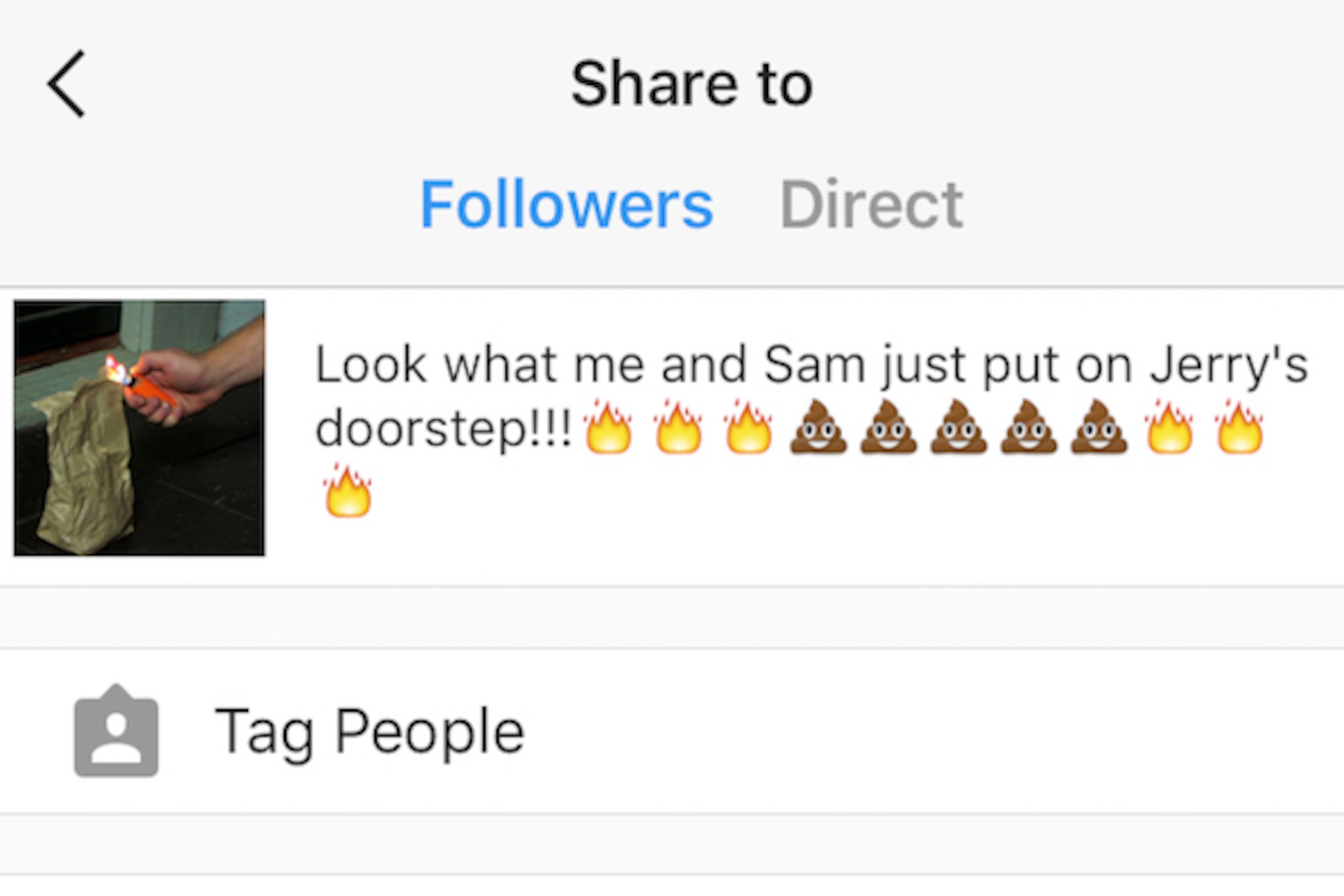Select the Followers tab
Screen dimensions: 1344x896
click(x=566, y=204)
